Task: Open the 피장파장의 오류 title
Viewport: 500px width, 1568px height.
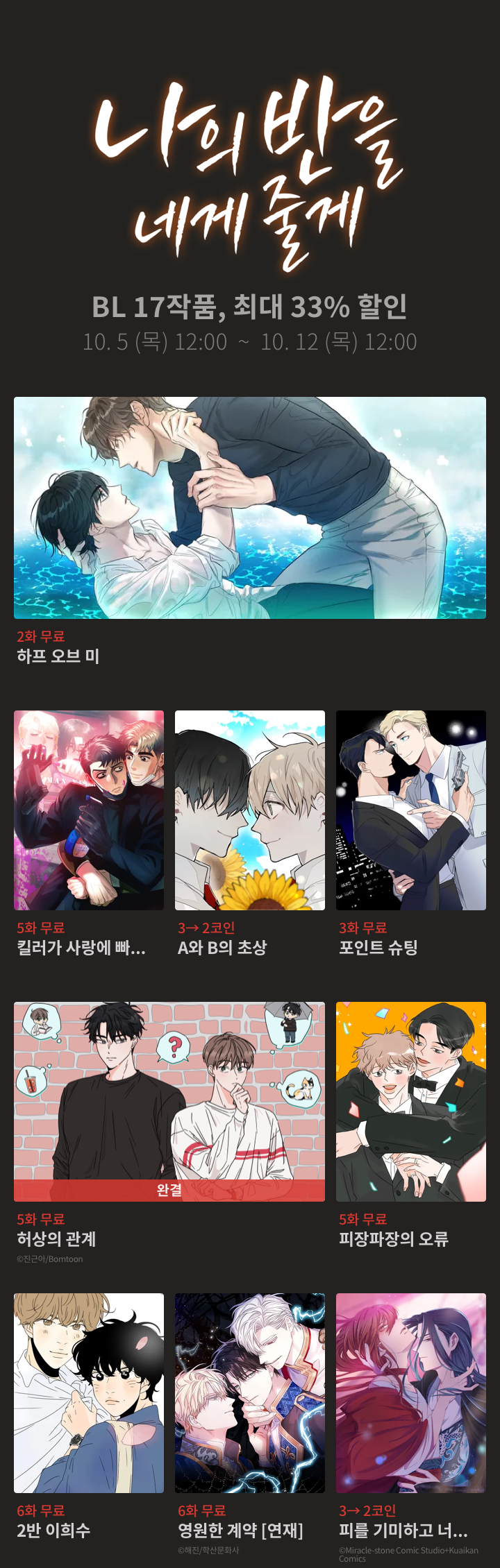Action: tap(411, 1102)
